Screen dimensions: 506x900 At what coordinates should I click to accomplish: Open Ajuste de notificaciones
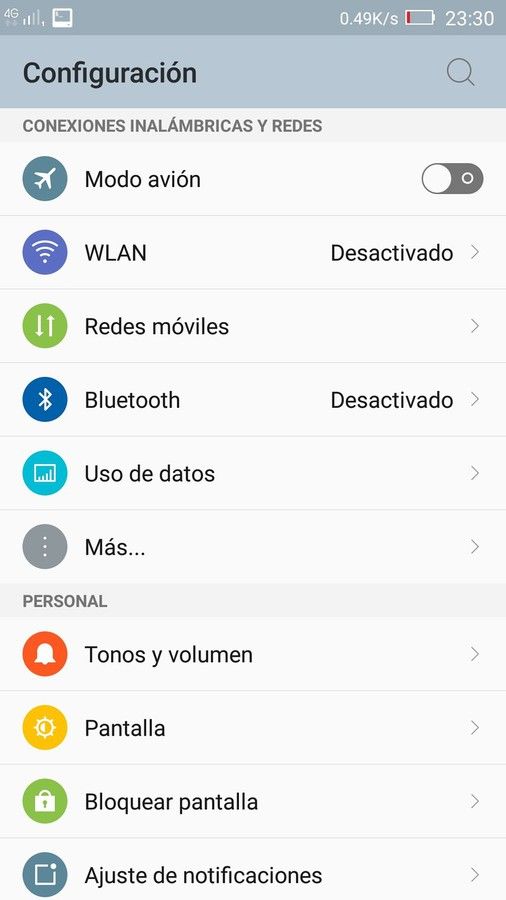(253, 870)
